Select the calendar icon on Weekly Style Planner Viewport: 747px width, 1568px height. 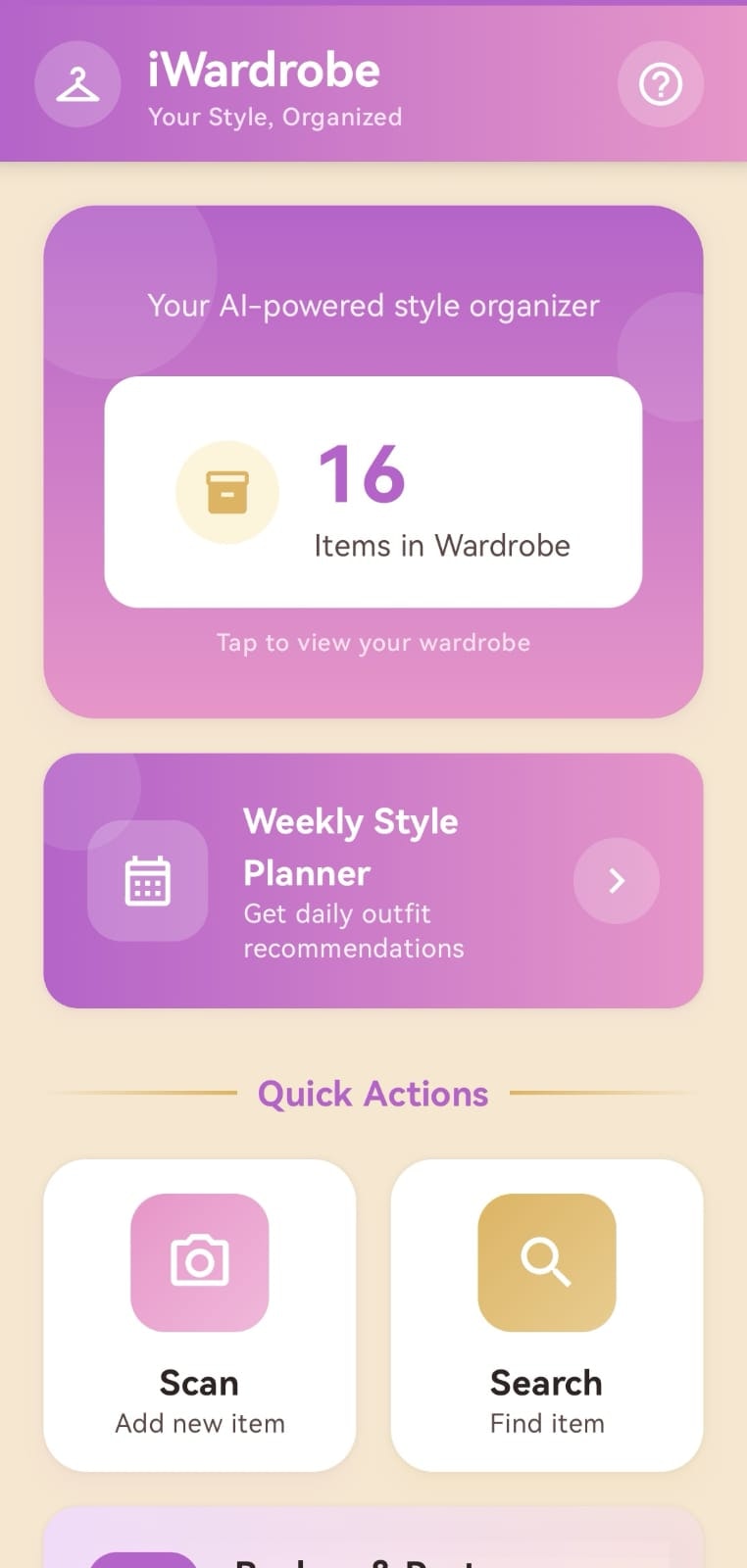(148, 880)
